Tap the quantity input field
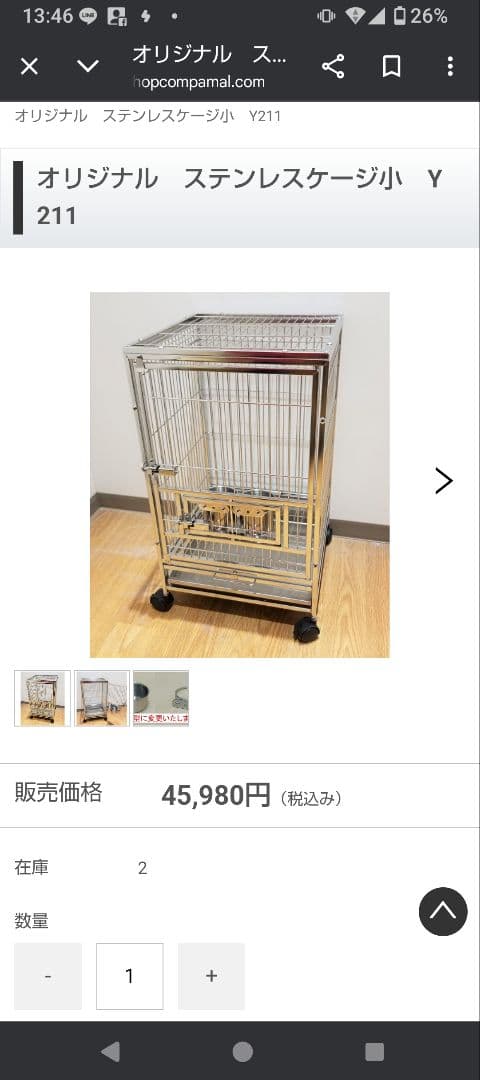Image resolution: width=480 pixels, height=1080 pixels. 129,976
